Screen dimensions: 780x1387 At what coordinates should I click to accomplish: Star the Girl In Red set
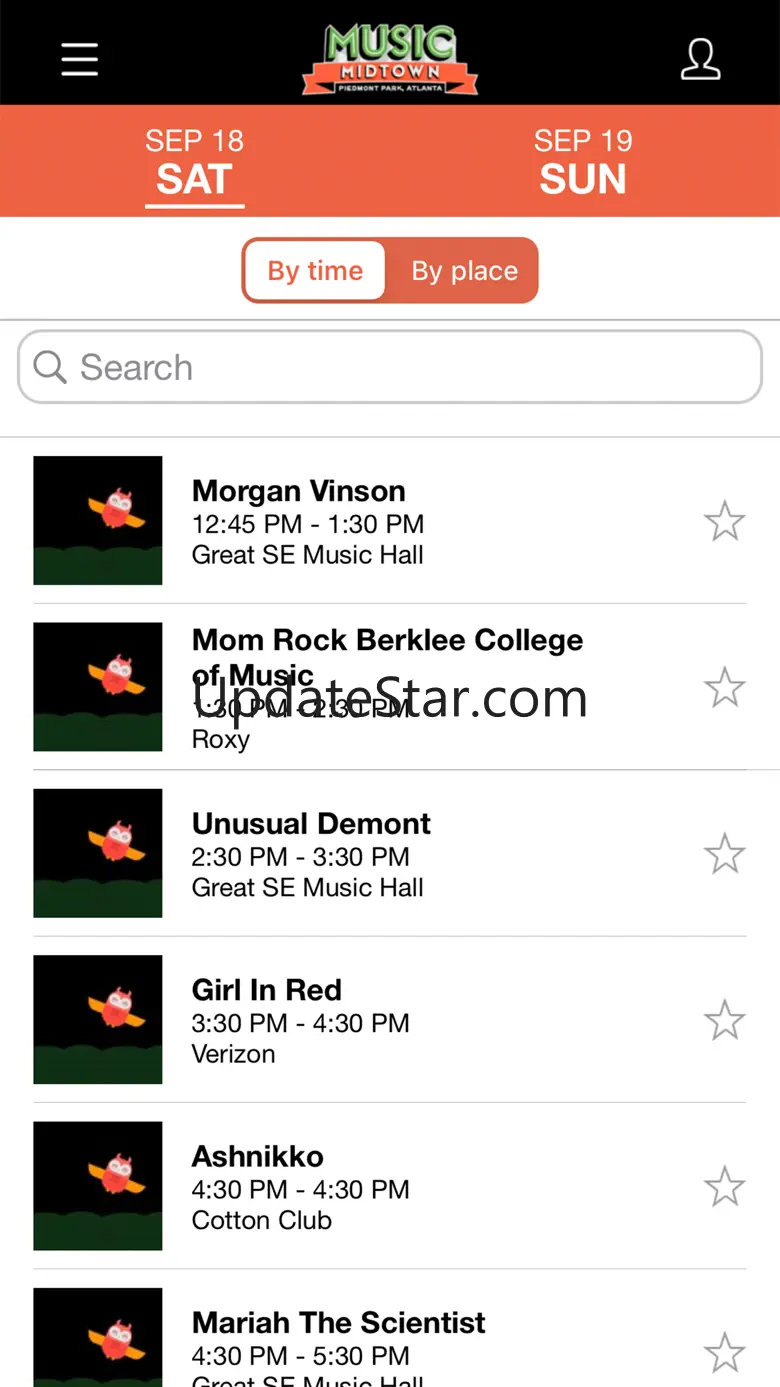tap(724, 1020)
